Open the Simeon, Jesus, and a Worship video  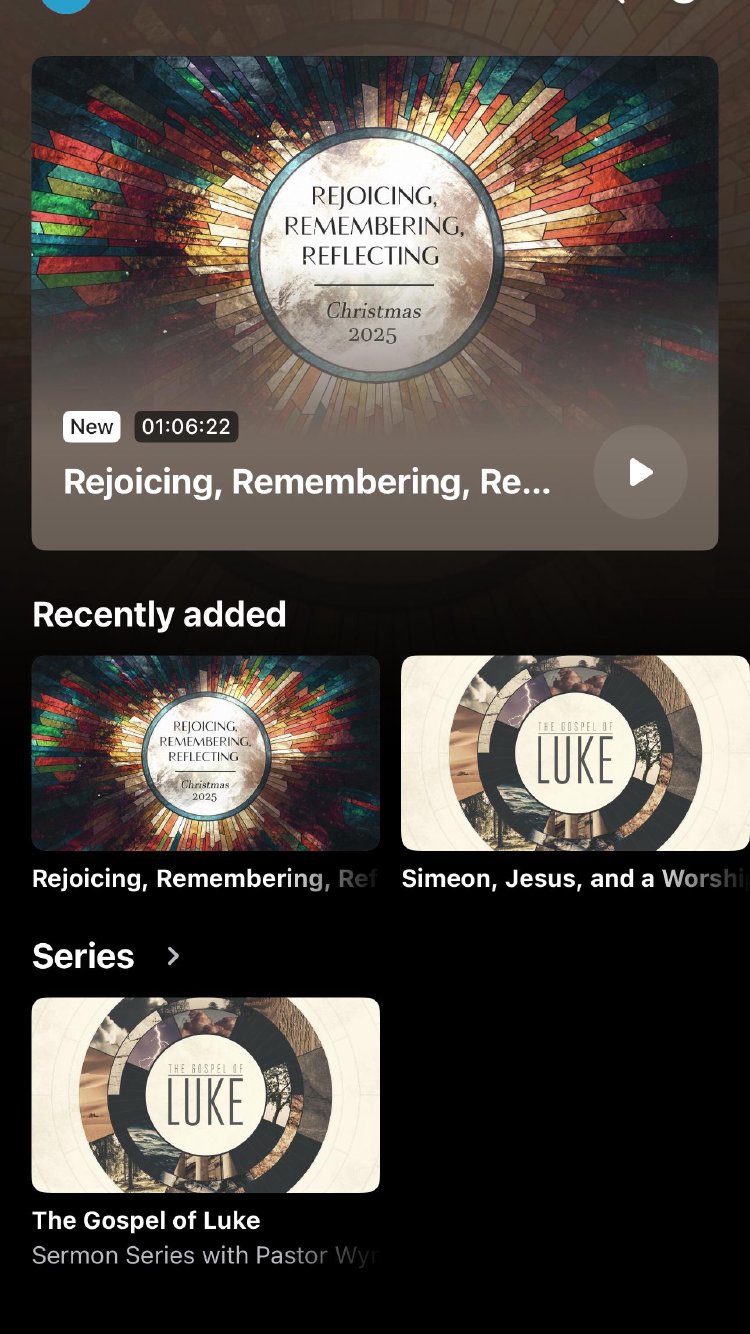575,753
